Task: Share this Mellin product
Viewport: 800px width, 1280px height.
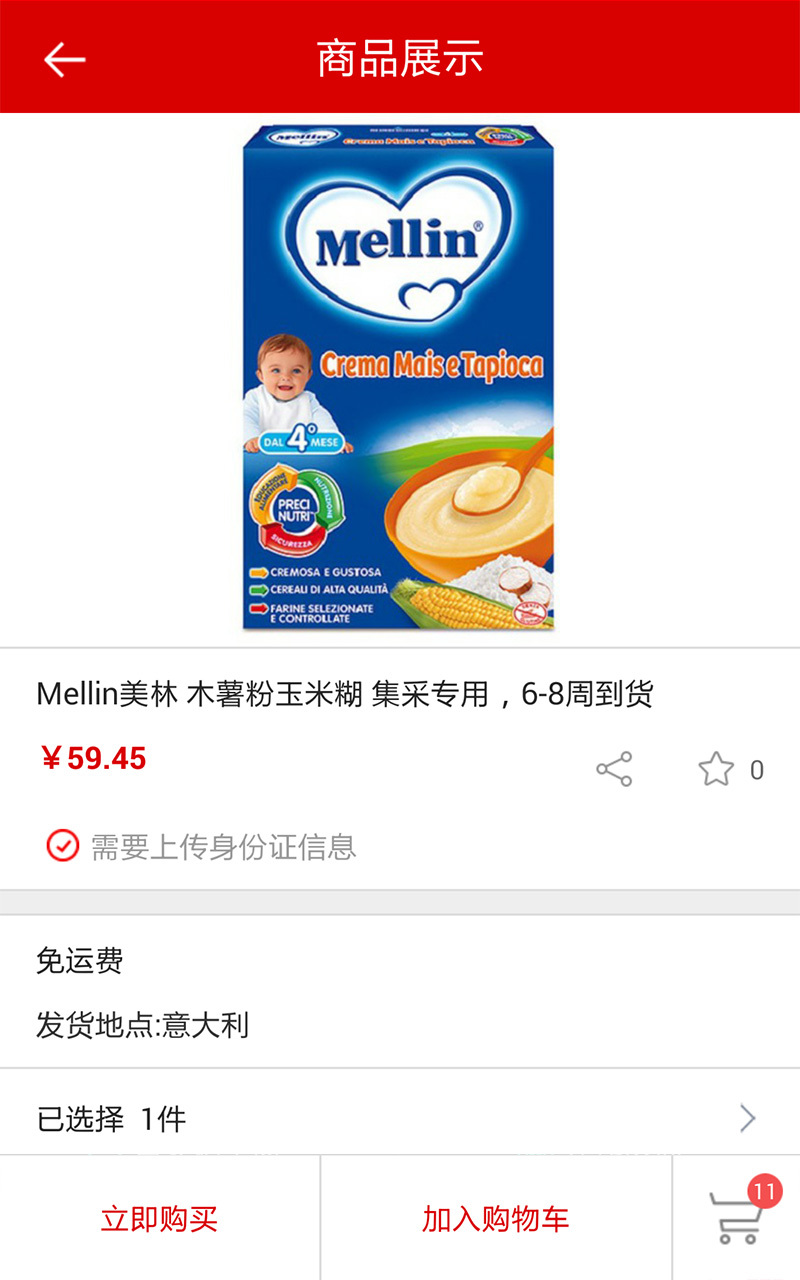Action: [614, 769]
